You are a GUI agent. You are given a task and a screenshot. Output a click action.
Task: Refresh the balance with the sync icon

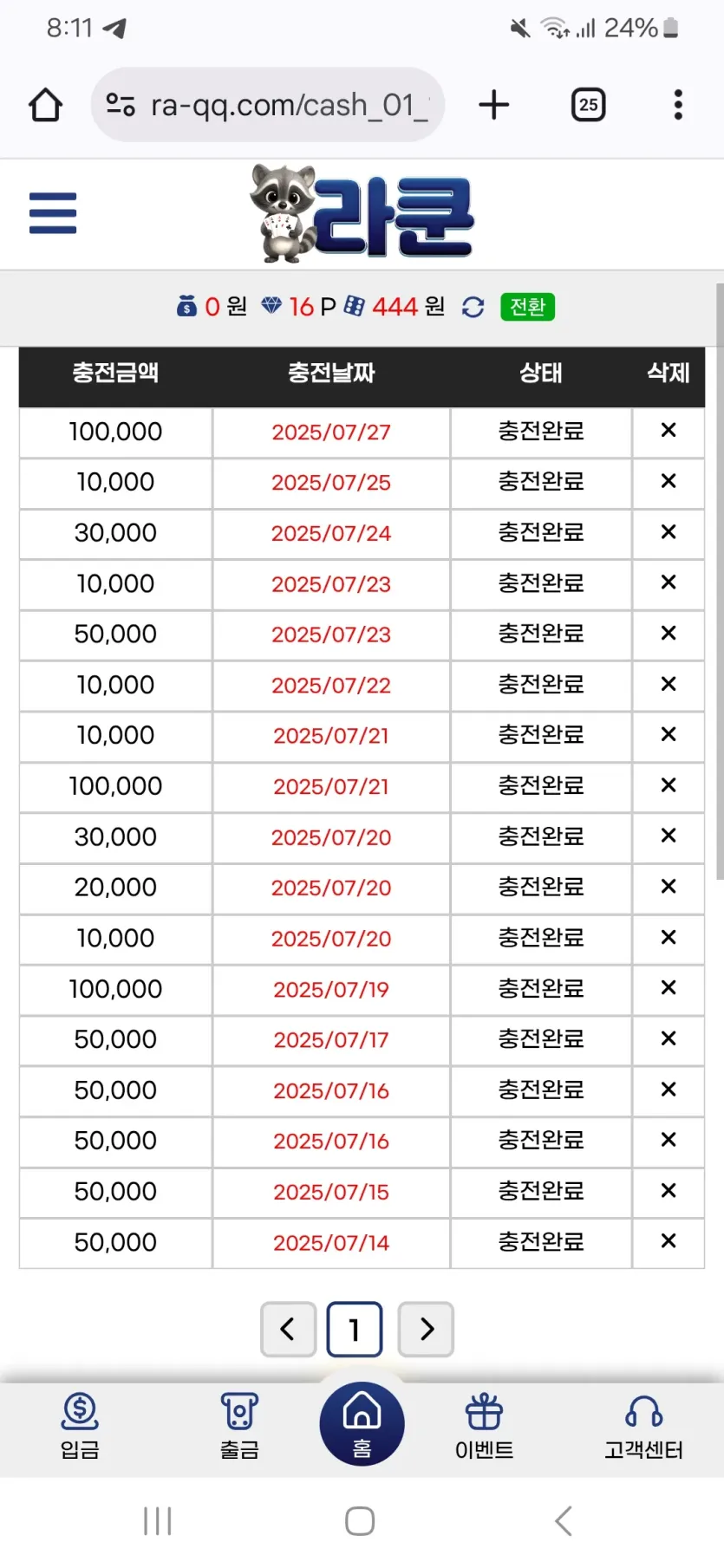click(x=473, y=307)
